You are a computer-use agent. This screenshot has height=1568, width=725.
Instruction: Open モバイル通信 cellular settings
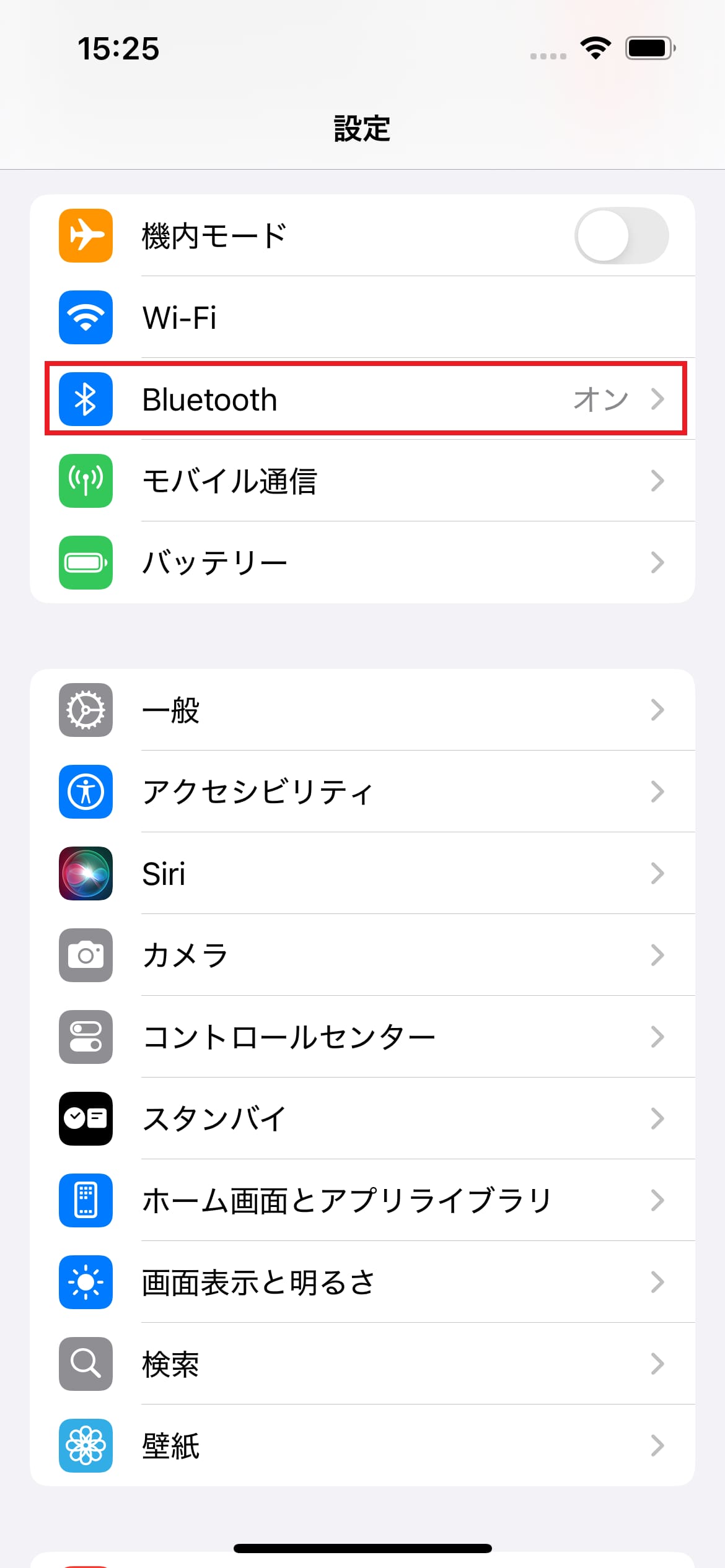362,481
